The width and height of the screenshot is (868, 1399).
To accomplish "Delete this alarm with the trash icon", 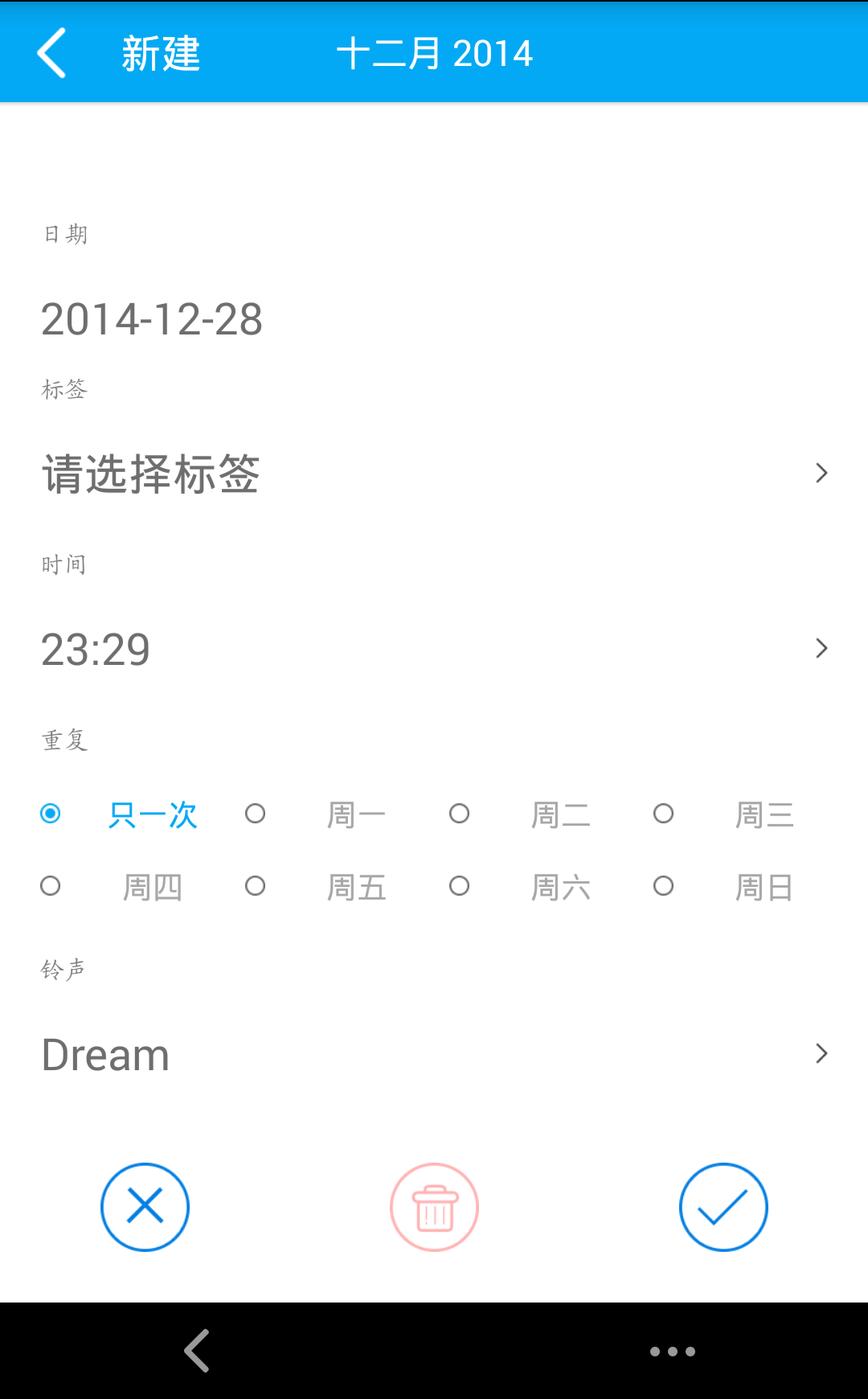I will tap(434, 1207).
